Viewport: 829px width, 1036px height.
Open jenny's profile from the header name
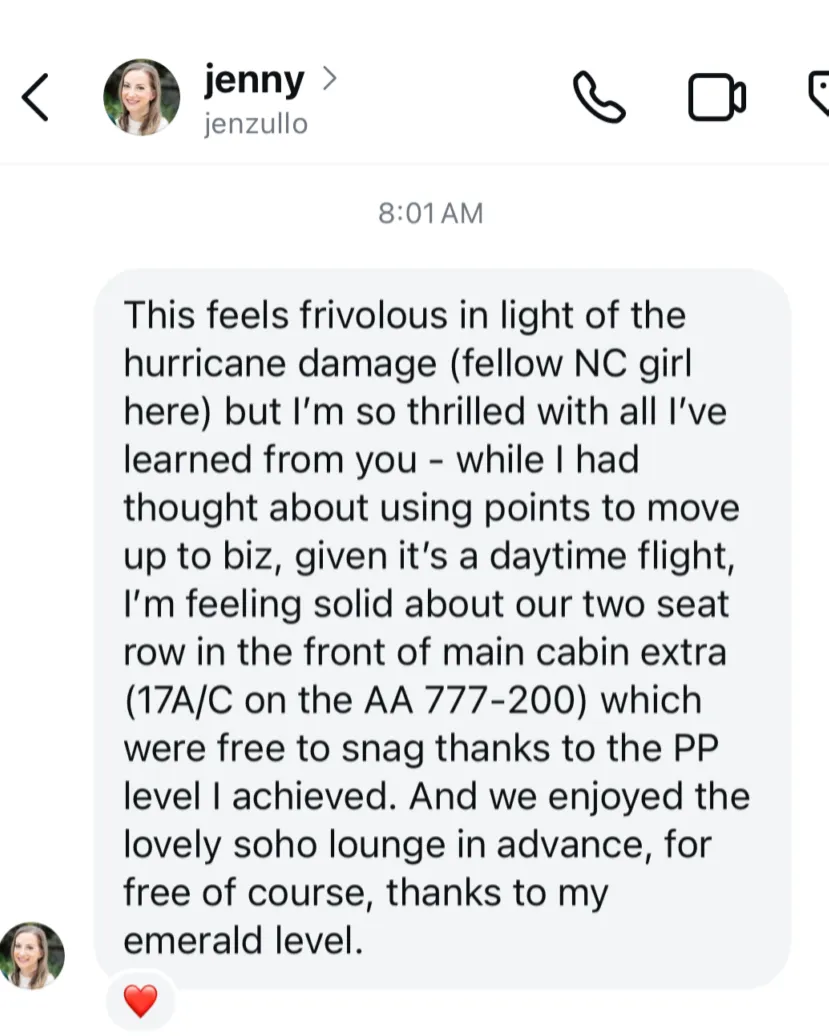(x=254, y=81)
